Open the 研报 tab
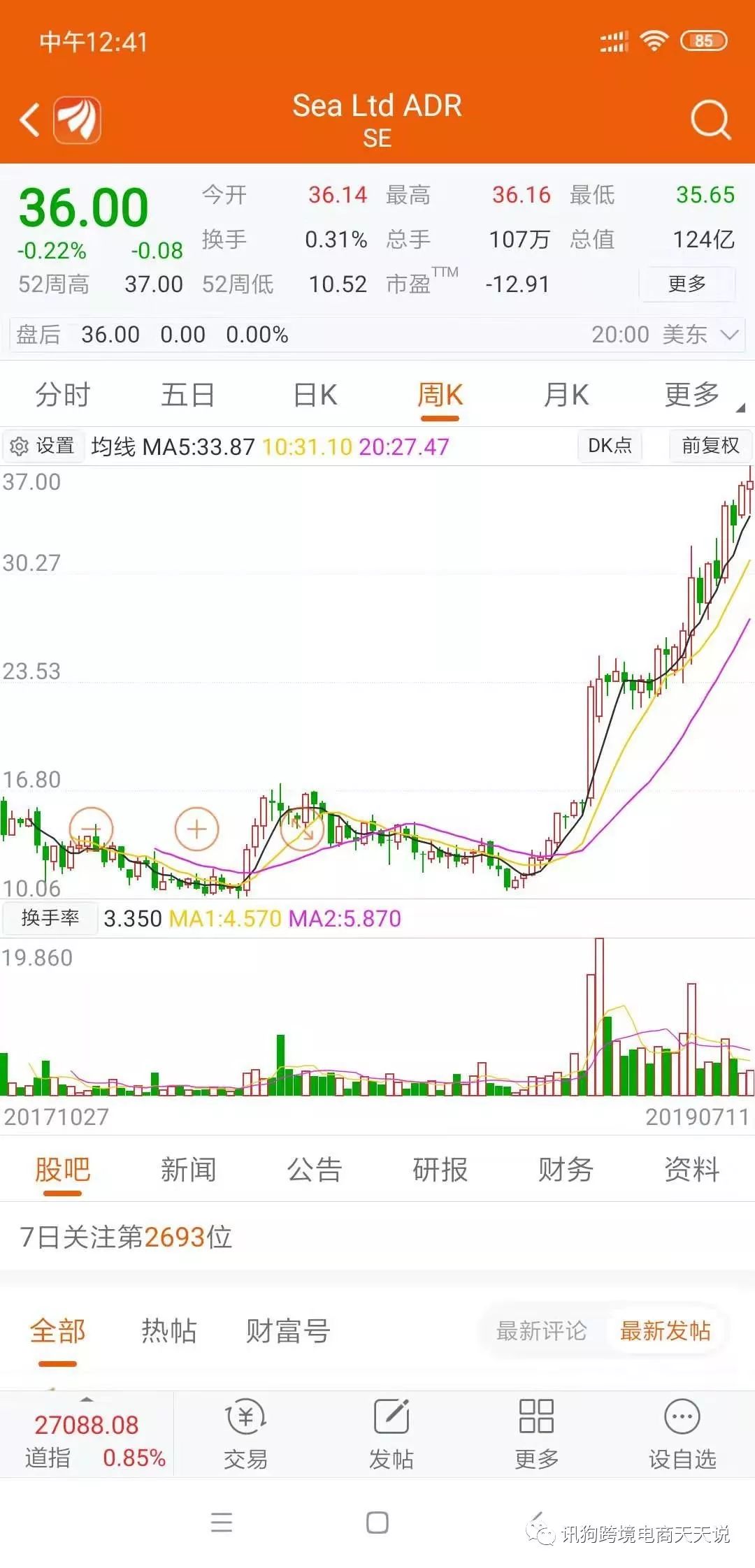 [440, 1169]
